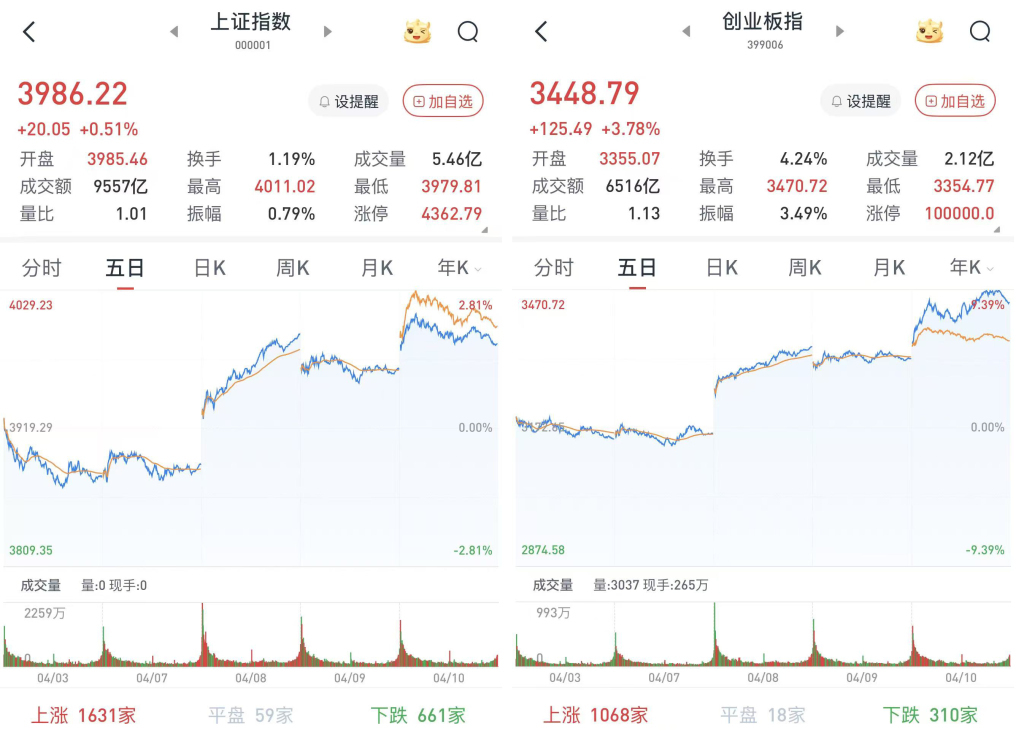Switch 上证指数 chart to 周K
The image size is (1024, 739).
(x=292, y=268)
